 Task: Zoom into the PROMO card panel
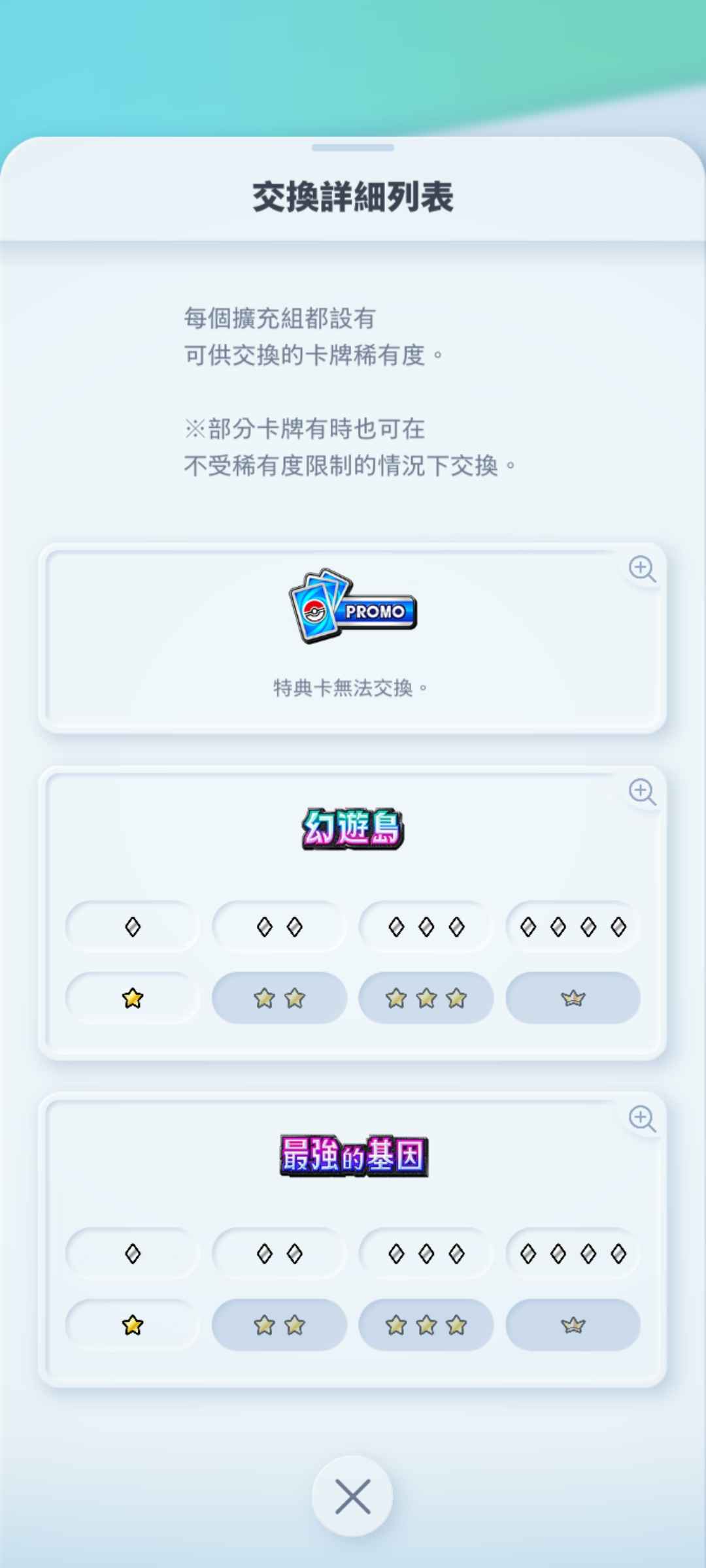pos(642,569)
